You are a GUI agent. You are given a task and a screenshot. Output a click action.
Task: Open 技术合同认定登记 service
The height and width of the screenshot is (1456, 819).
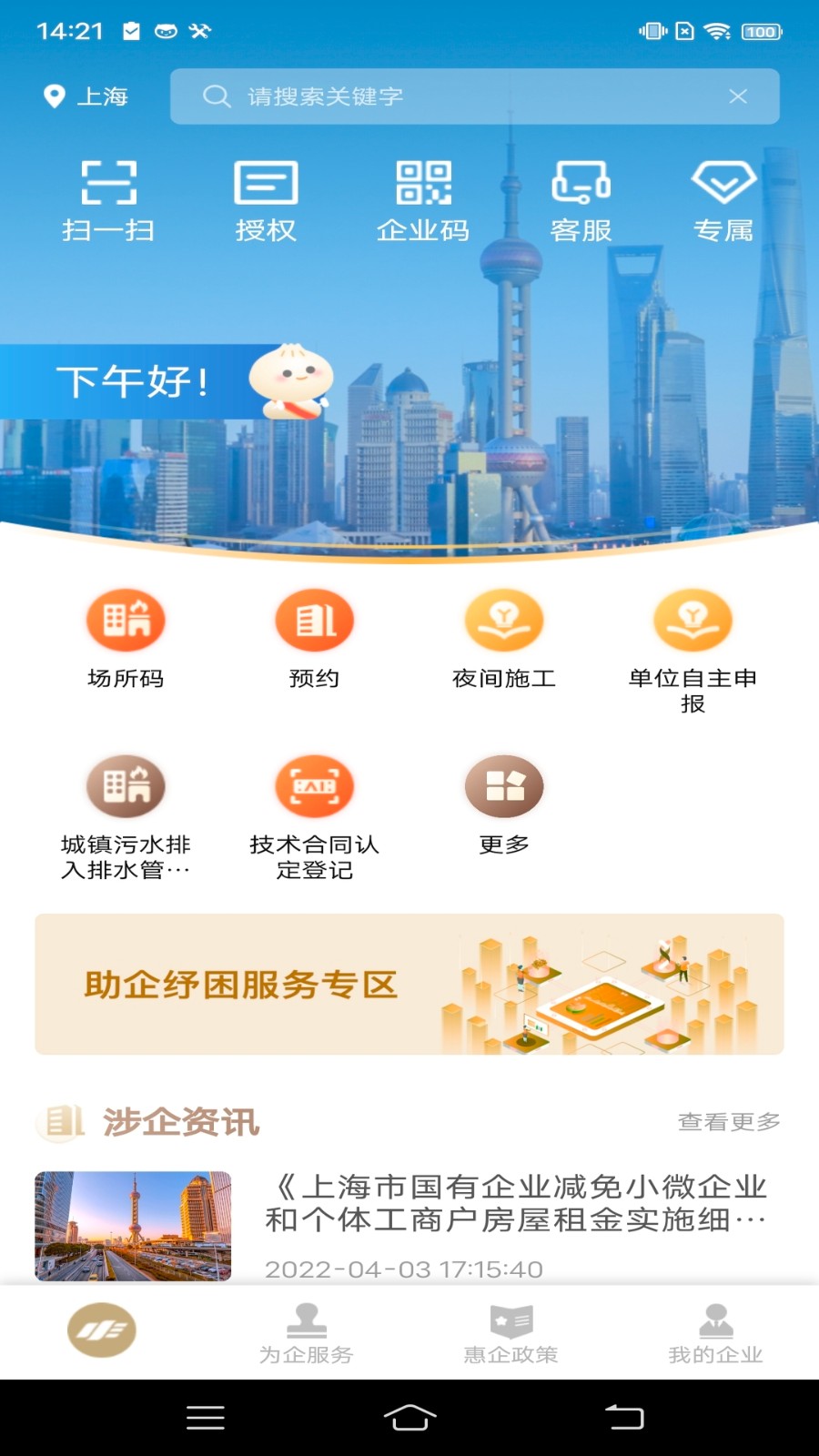coord(315,816)
